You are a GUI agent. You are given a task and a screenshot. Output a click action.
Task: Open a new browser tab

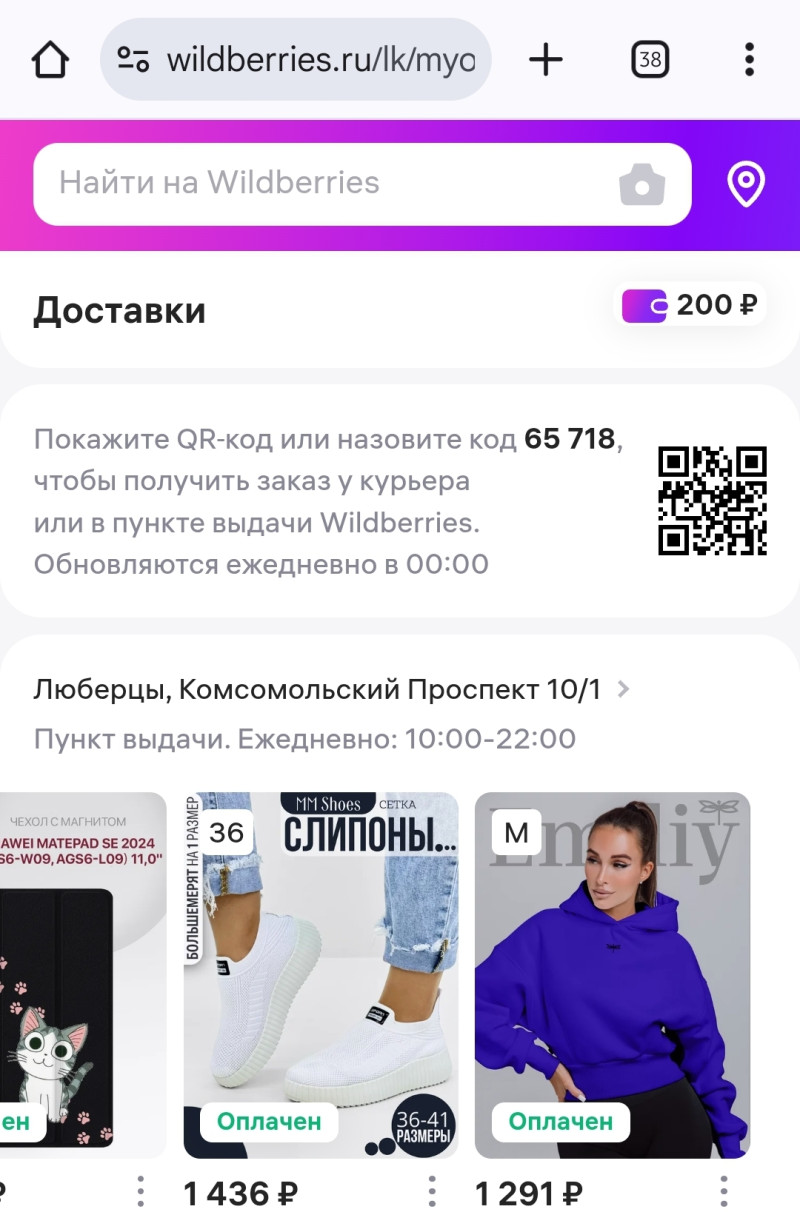pyautogui.click(x=546, y=60)
